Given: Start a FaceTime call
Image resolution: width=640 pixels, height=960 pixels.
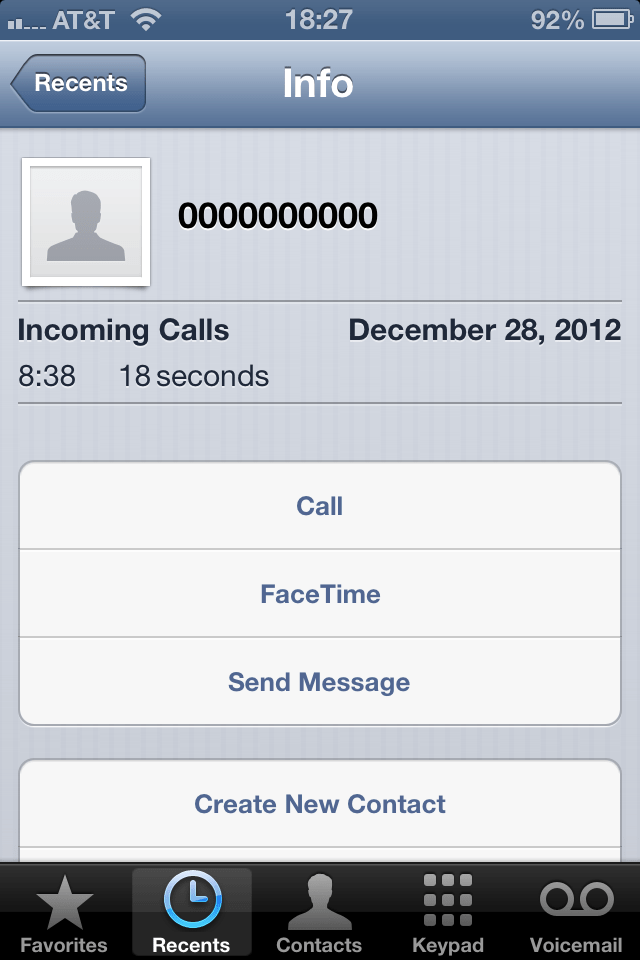Looking at the screenshot, I should [320, 594].
